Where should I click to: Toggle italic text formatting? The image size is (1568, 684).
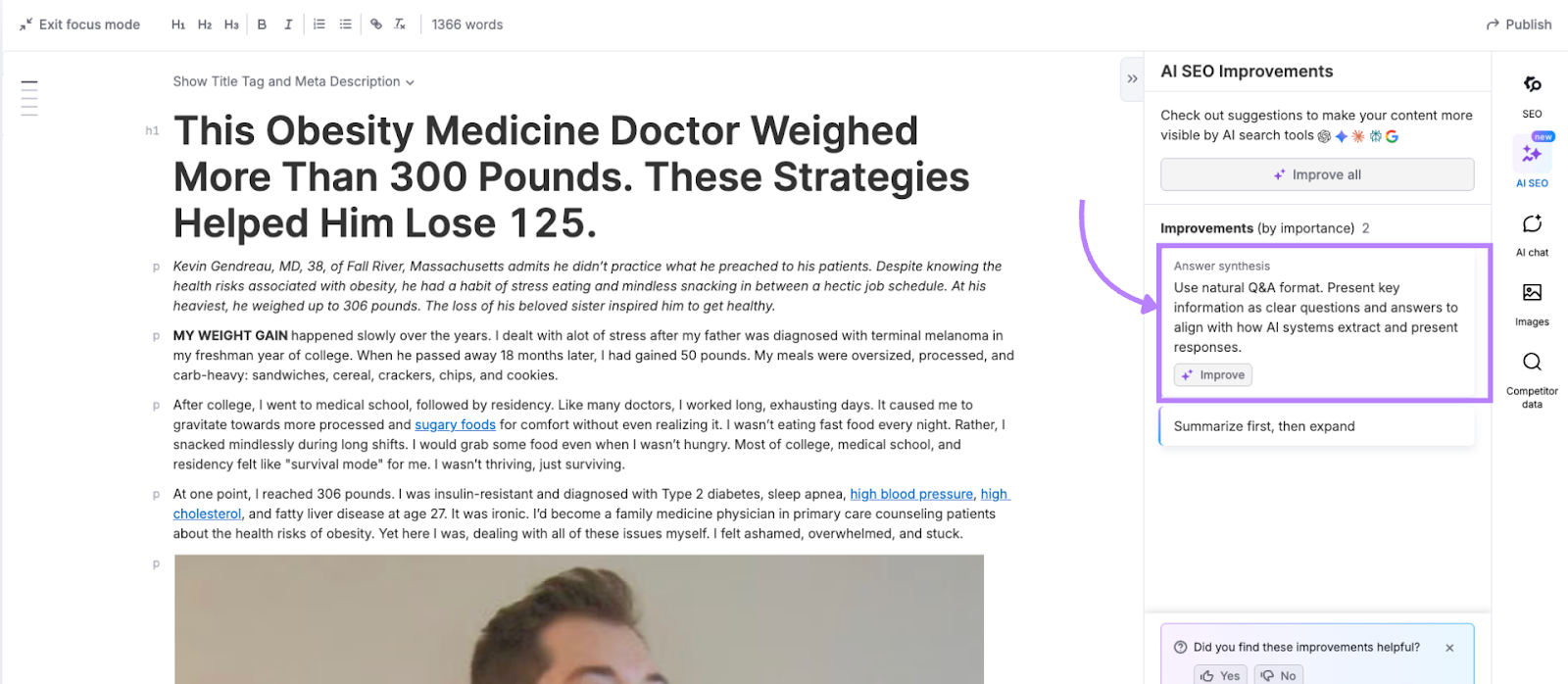pos(288,24)
